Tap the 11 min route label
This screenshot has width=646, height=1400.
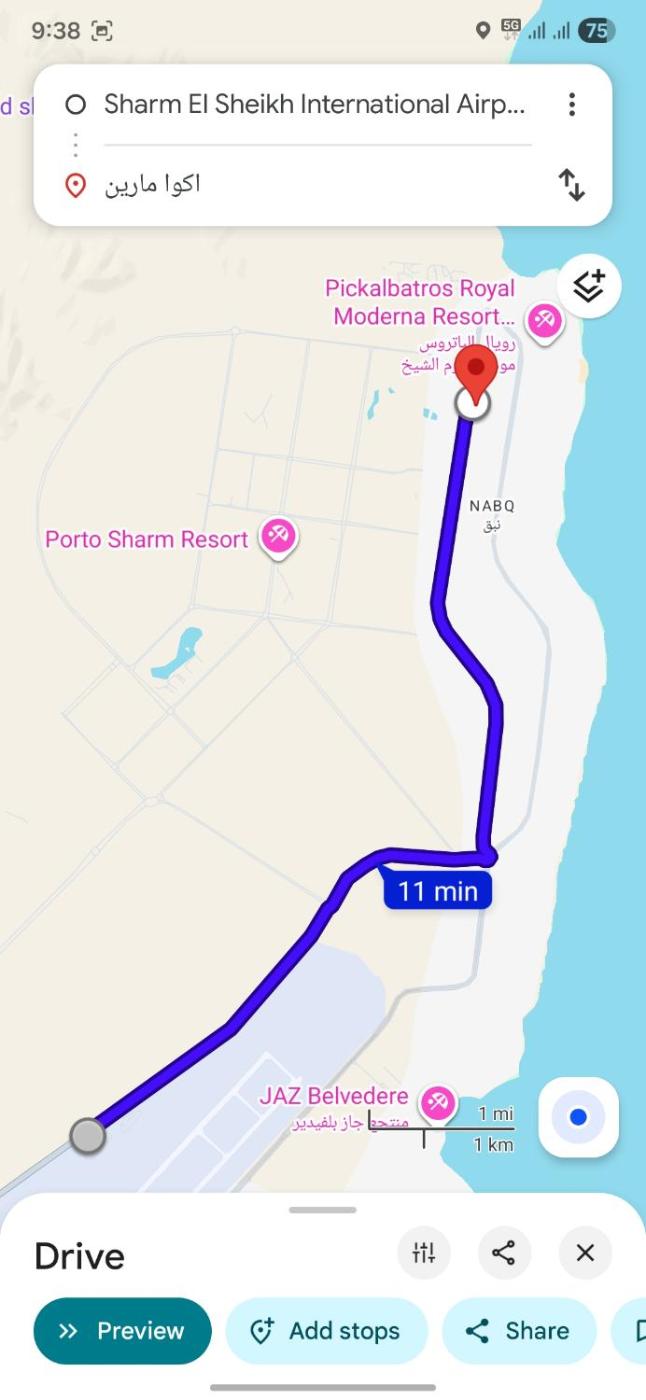click(438, 890)
